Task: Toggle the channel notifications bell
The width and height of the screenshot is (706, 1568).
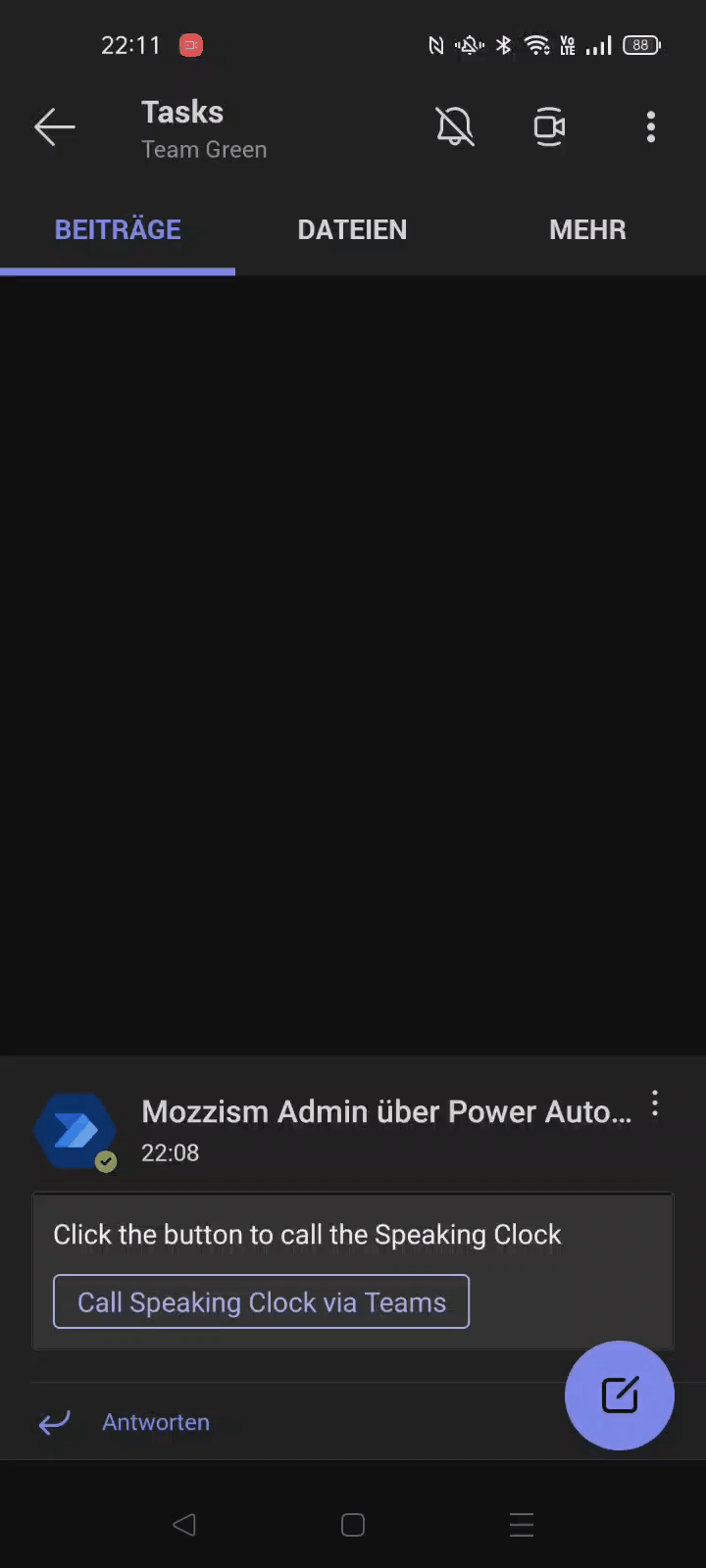Action: click(x=455, y=127)
